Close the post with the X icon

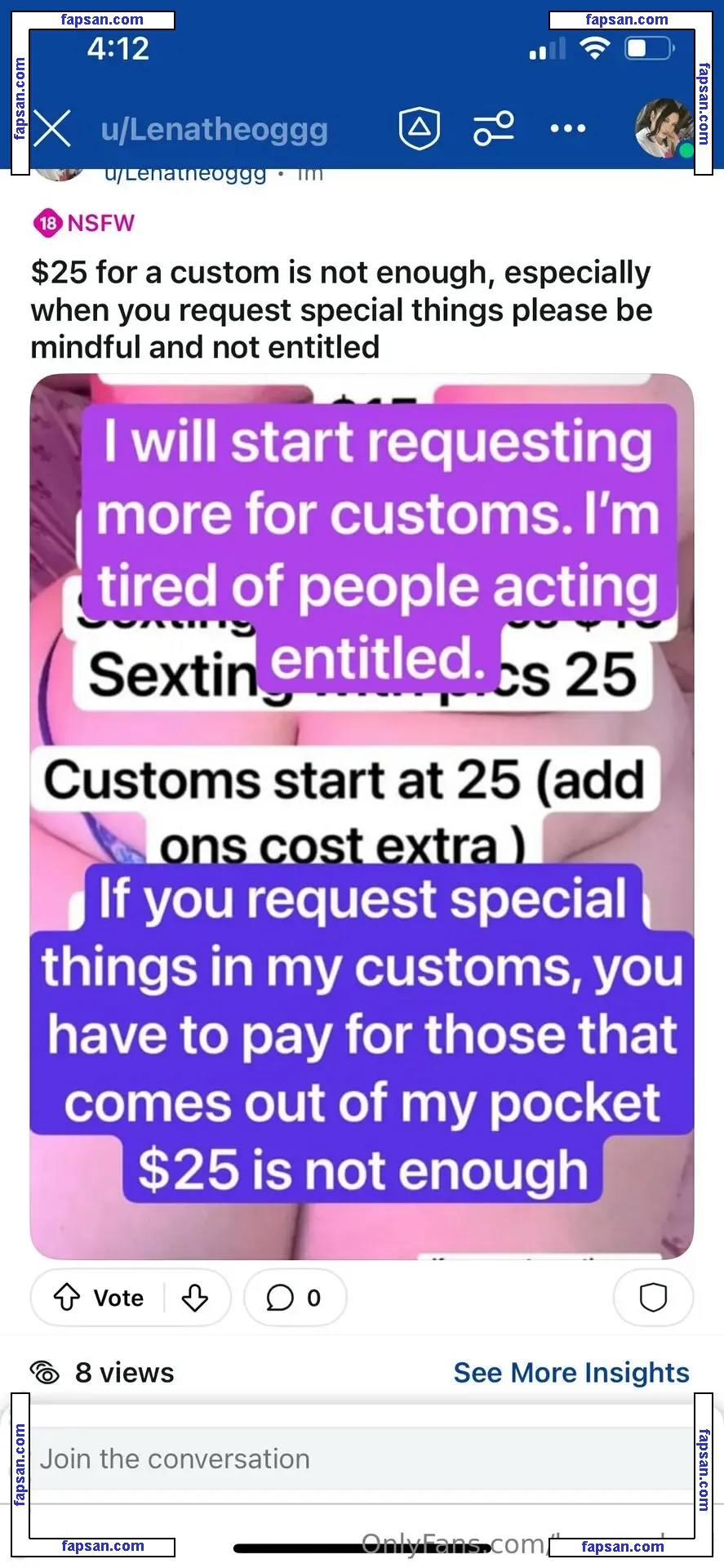pos(53,129)
